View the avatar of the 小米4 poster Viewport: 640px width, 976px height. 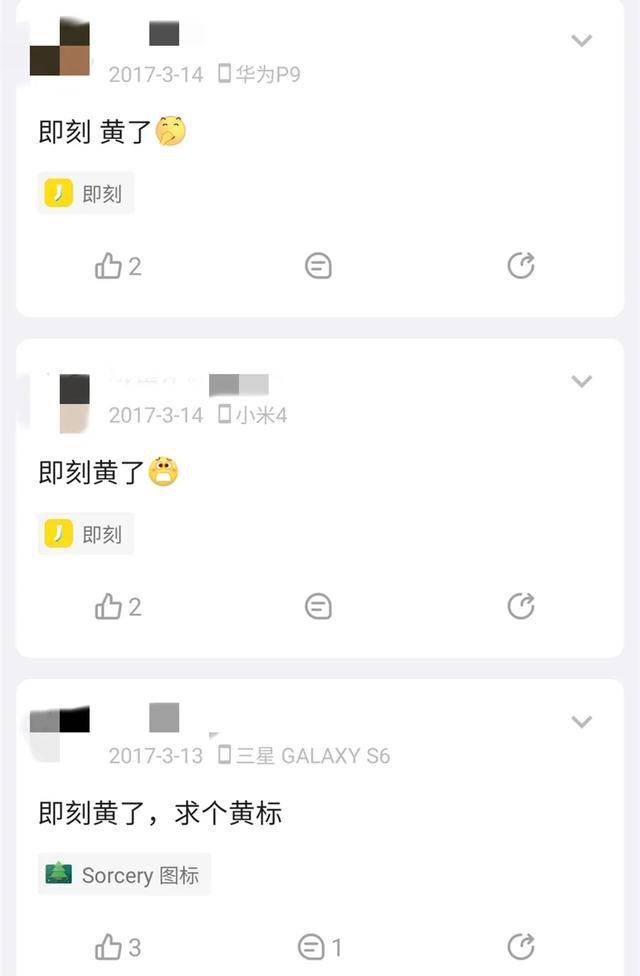pyautogui.click(x=74, y=402)
